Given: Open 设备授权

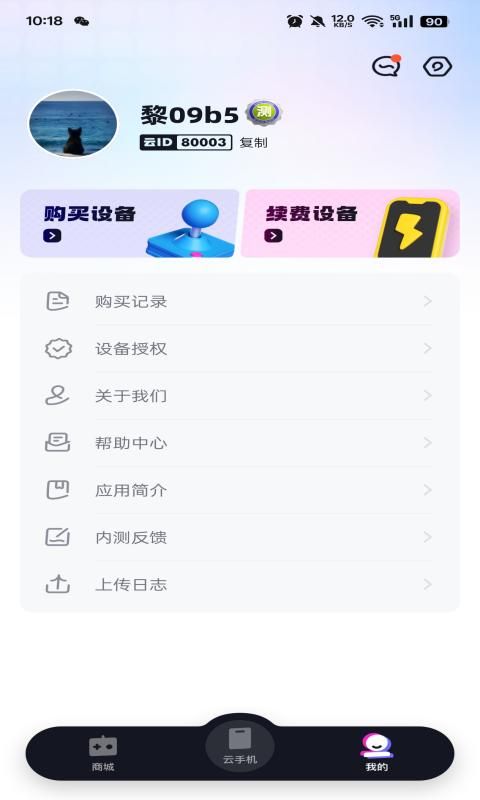Looking at the screenshot, I should click(x=240, y=349).
